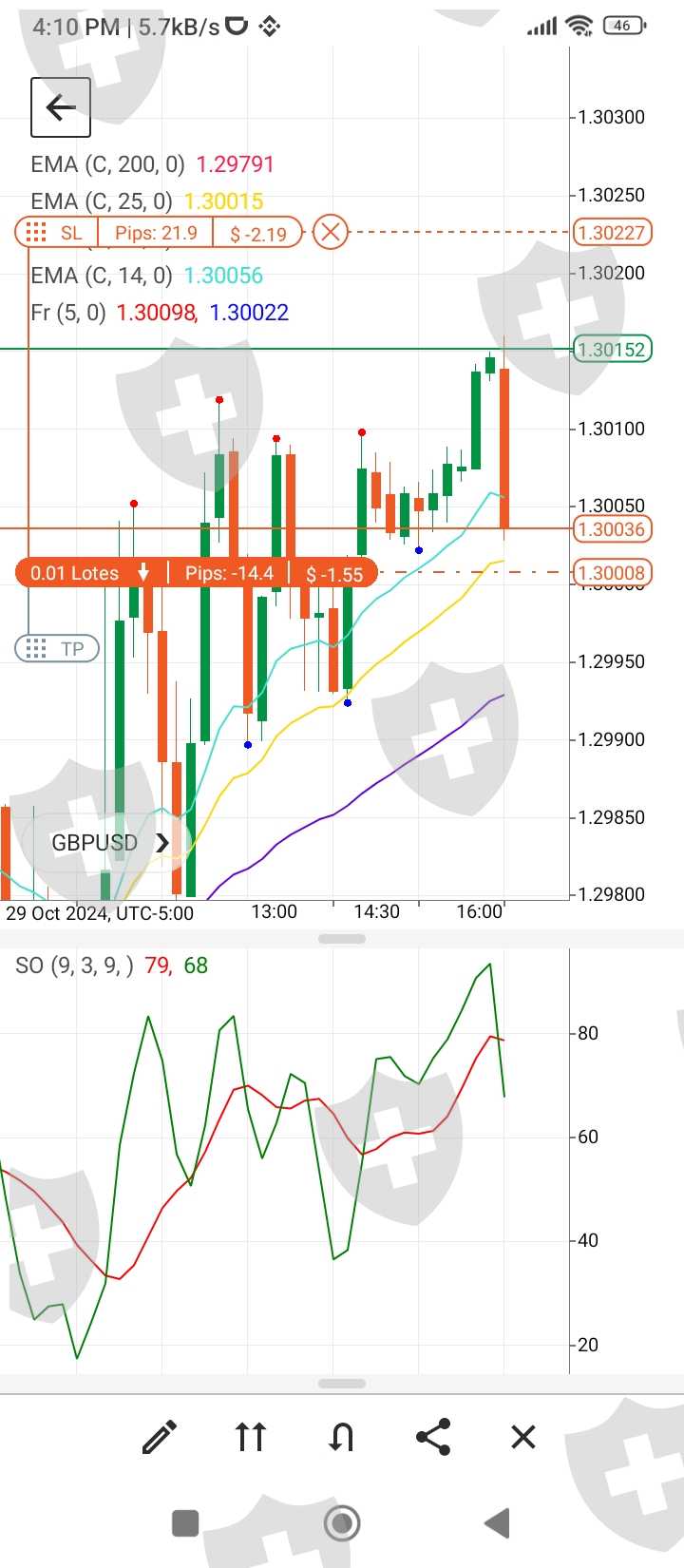
Task: Open the double-arrow chart tool
Action: click(x=251, y=1437)
